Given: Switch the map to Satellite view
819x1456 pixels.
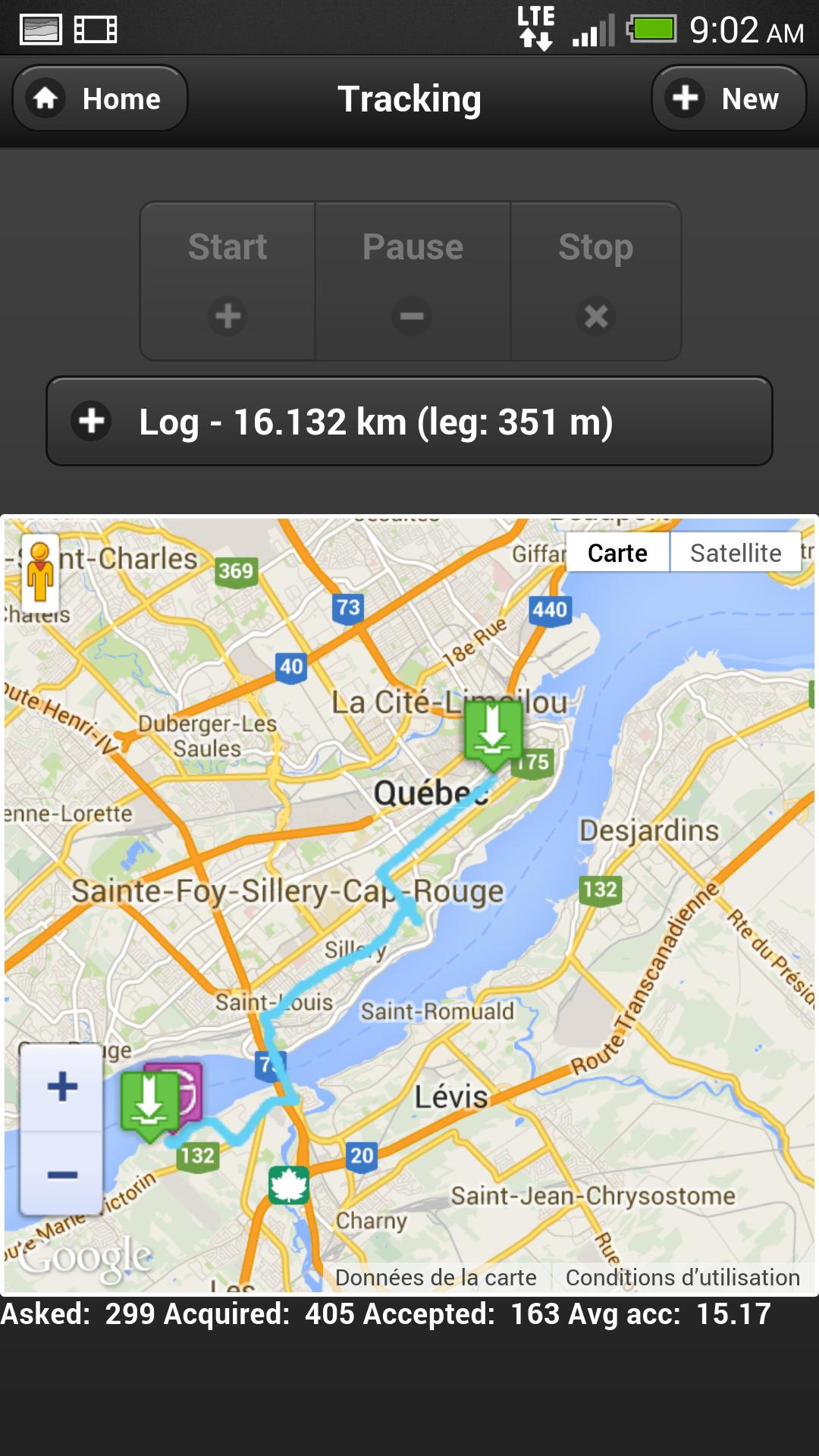Looking at the screenshot, I should point(734,551).
